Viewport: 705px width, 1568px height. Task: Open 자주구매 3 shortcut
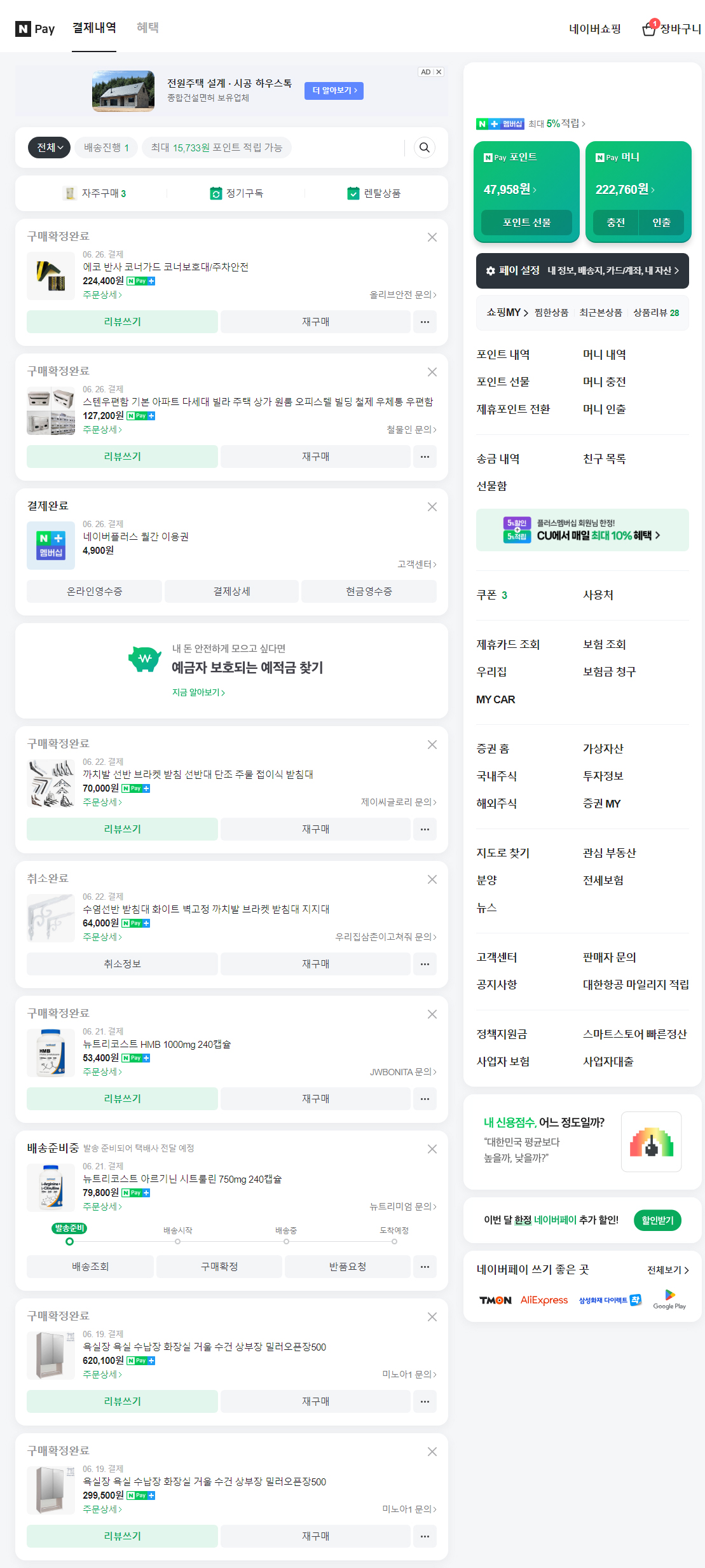(x=95, y=193)
